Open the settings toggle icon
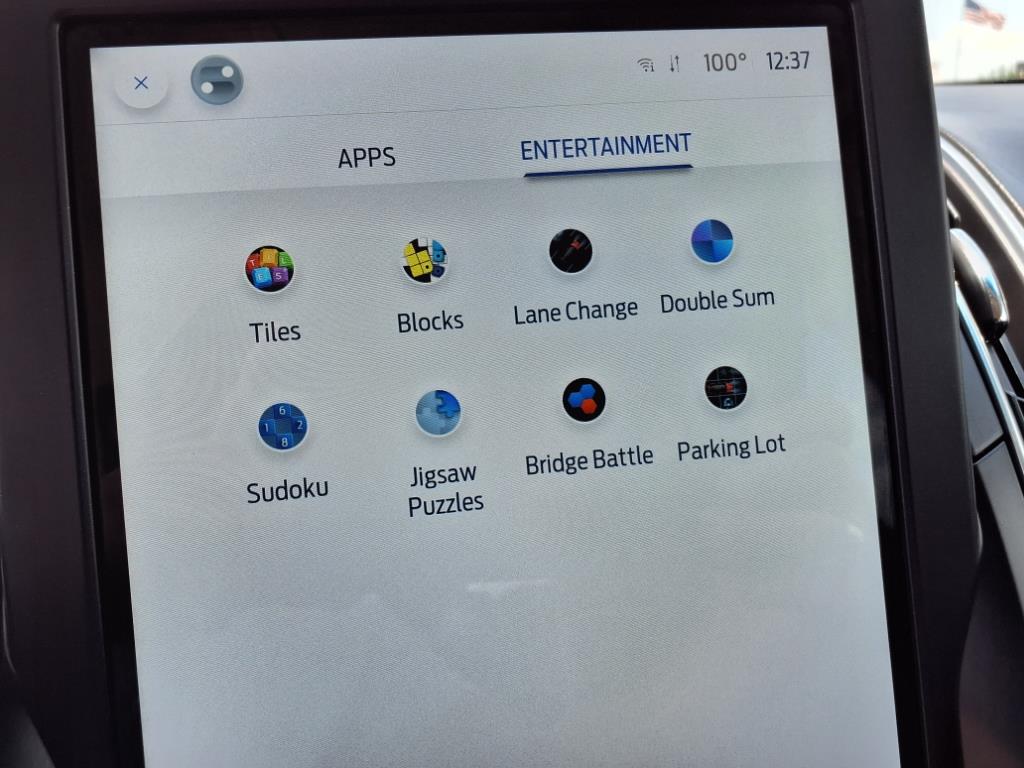Image resolution: width=1024 pixels, height=768 pixels. click(217, 81)
